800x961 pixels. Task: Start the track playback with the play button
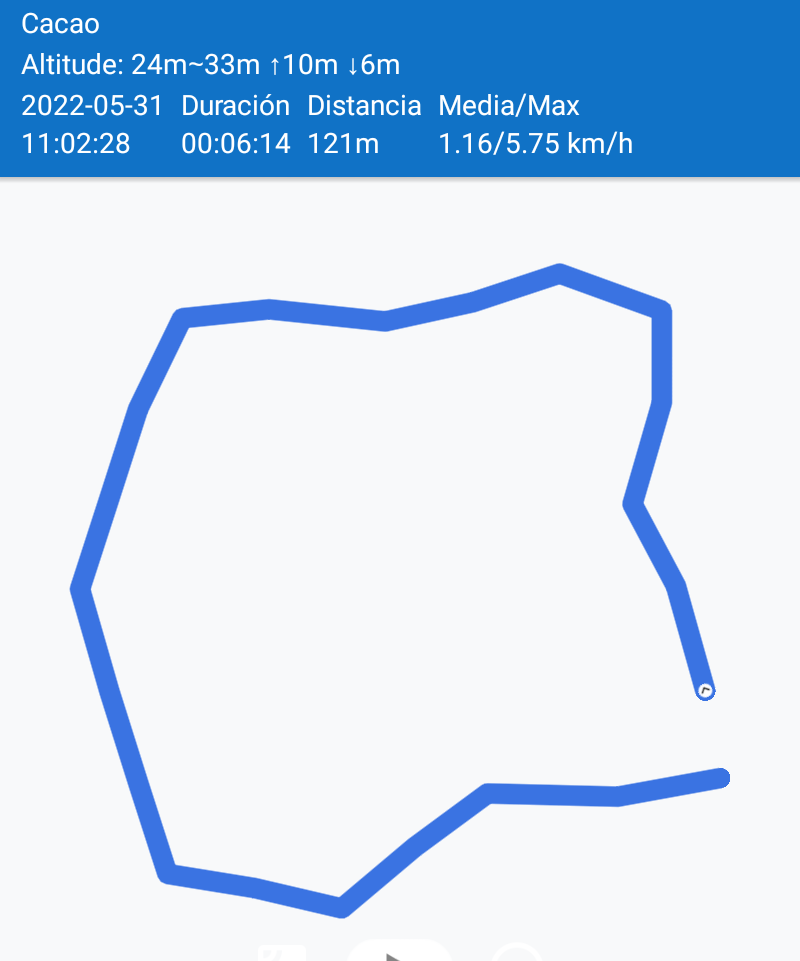pyautogui.click(x=399, y=954)
